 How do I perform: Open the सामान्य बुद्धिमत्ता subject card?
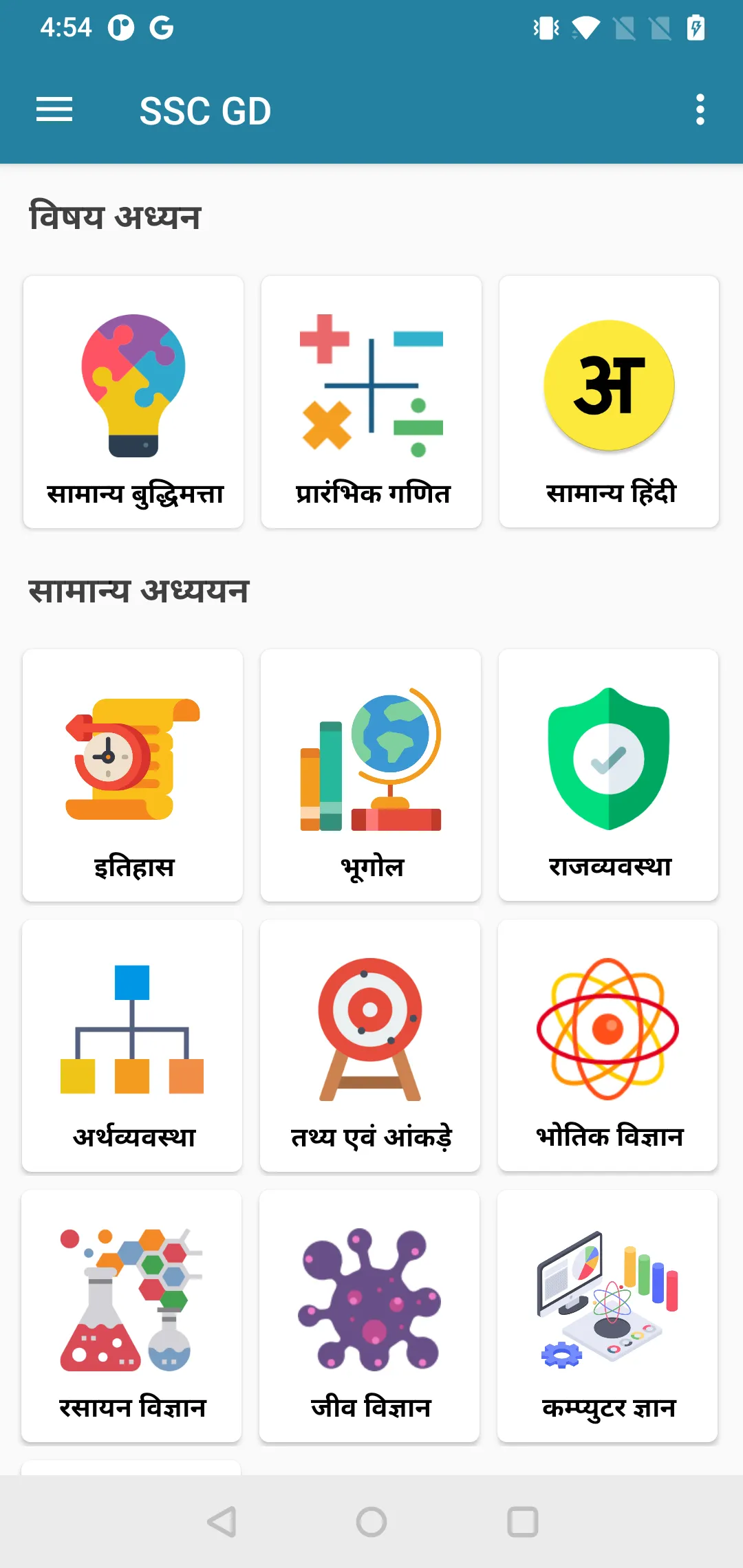point(133,402)
